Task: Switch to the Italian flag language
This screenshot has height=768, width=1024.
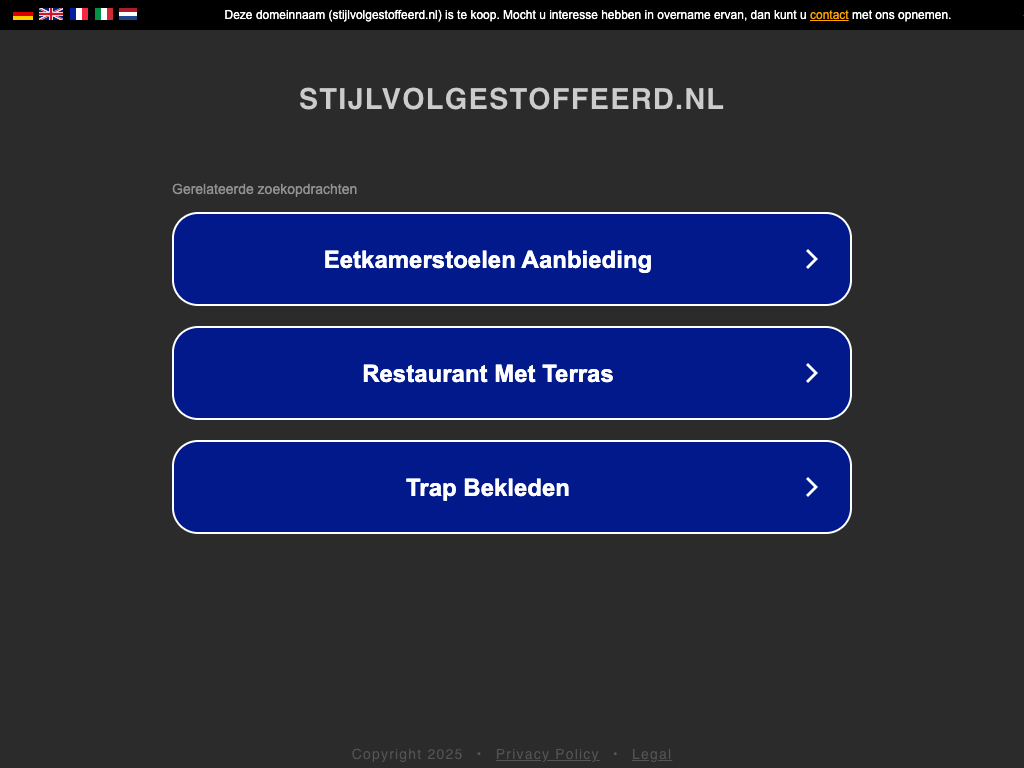Action: tap(104, 15)
